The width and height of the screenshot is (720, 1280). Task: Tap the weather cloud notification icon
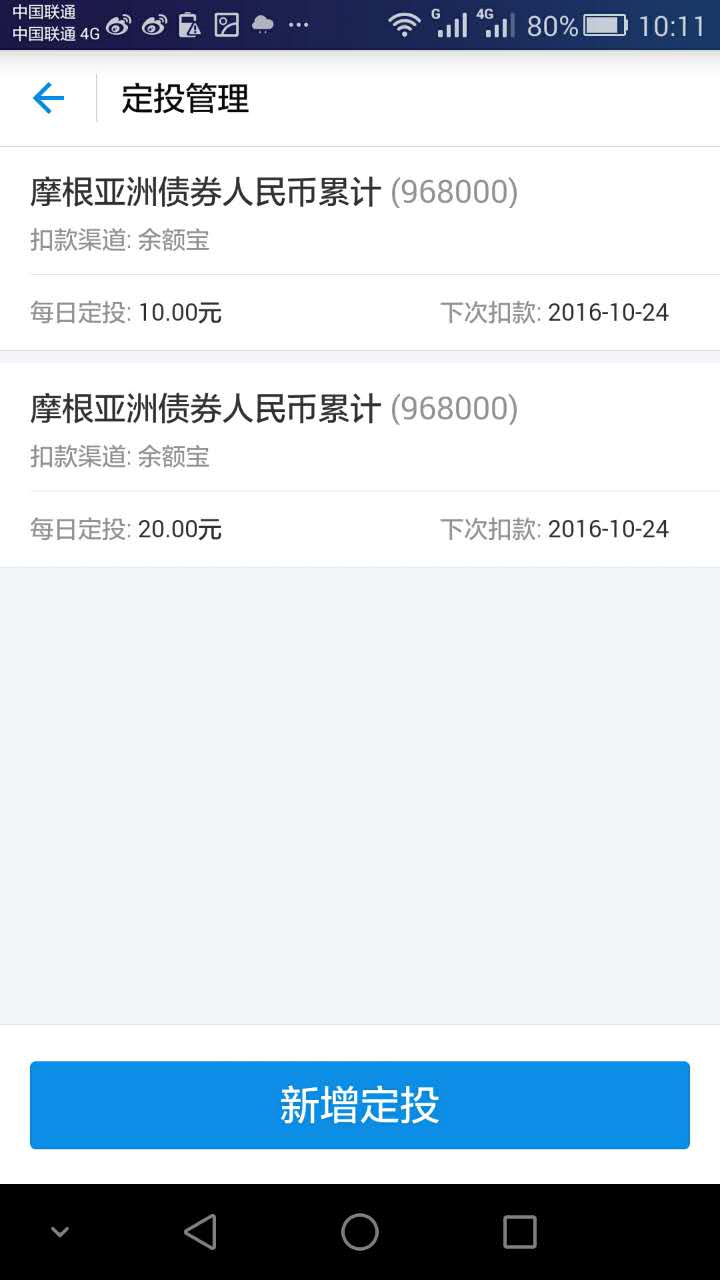(262, 25)
